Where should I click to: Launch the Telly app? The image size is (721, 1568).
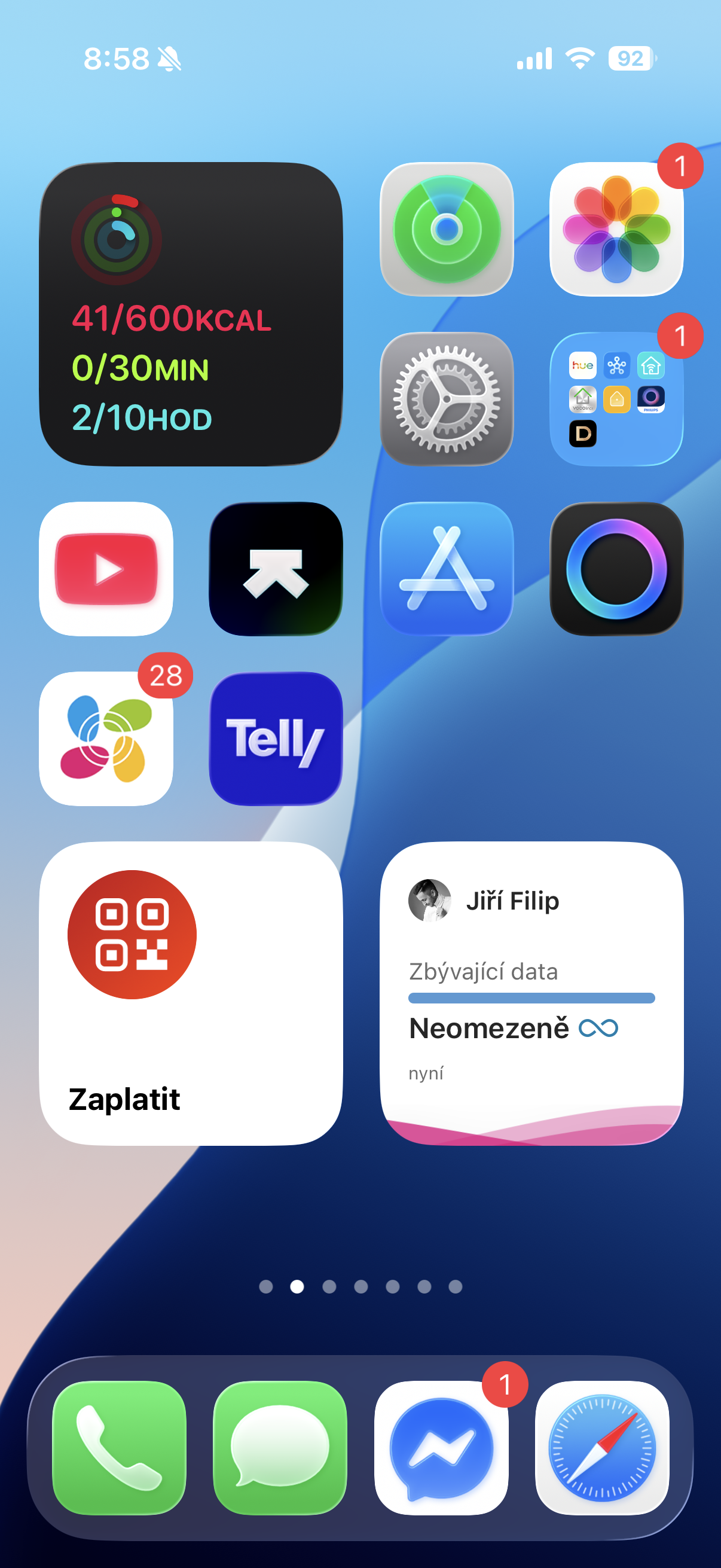pyautogui.click(x=276, y=739)
